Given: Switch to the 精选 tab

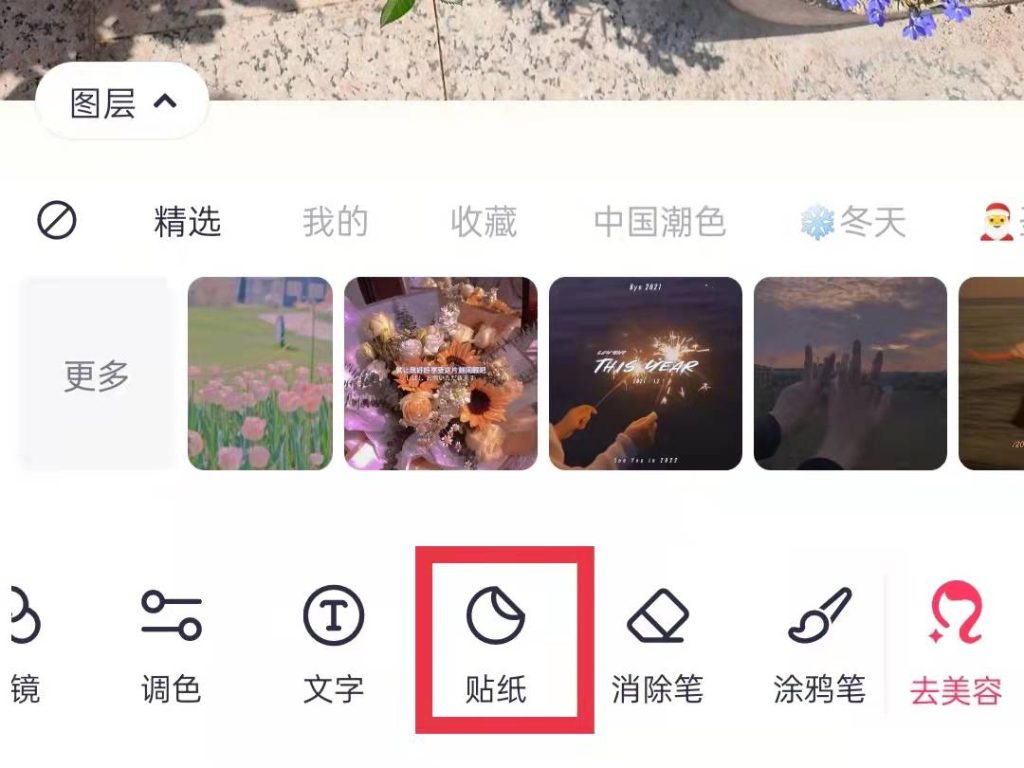Looking at the screenshot, I should click(187, 222).
